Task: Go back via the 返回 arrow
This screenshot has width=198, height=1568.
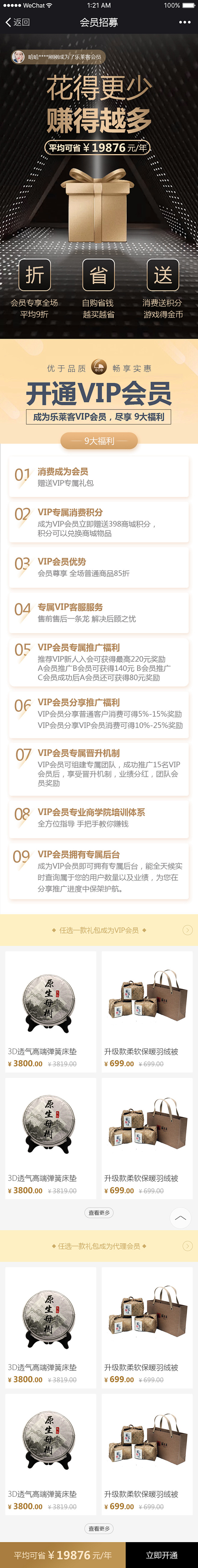Action: point(17,22)
